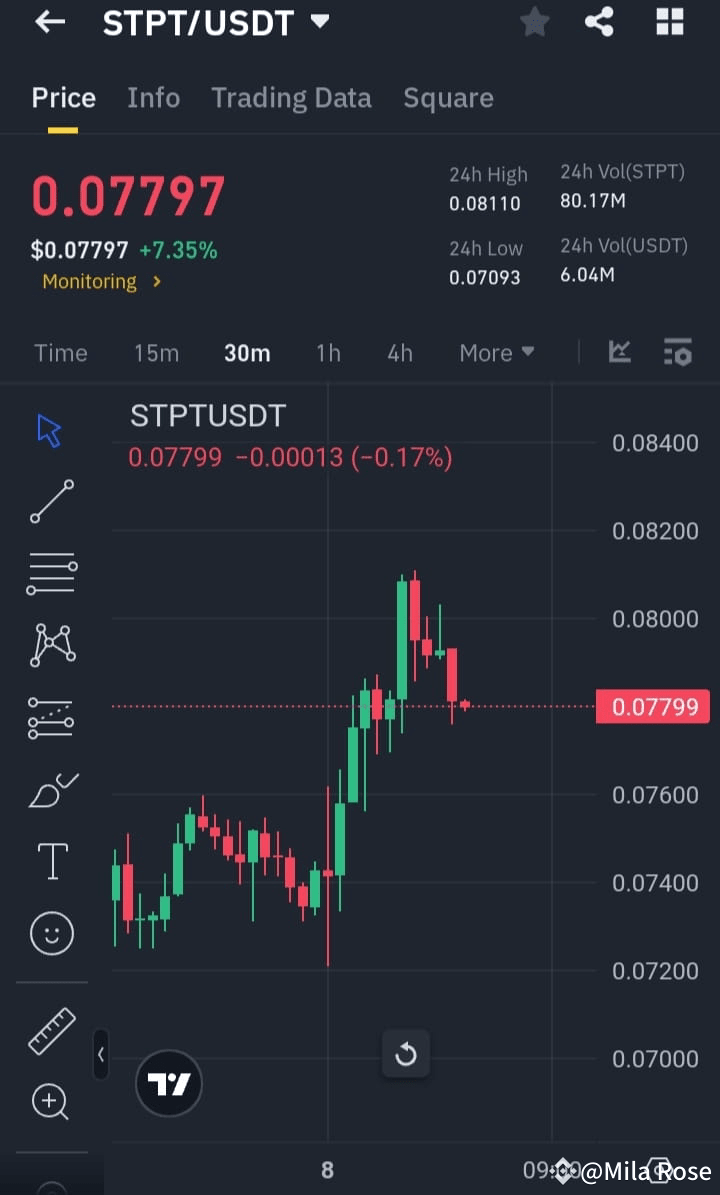Select the 1h timeframe tab
The height and width of the screenshot is (1195, 720).
(328, 352)
